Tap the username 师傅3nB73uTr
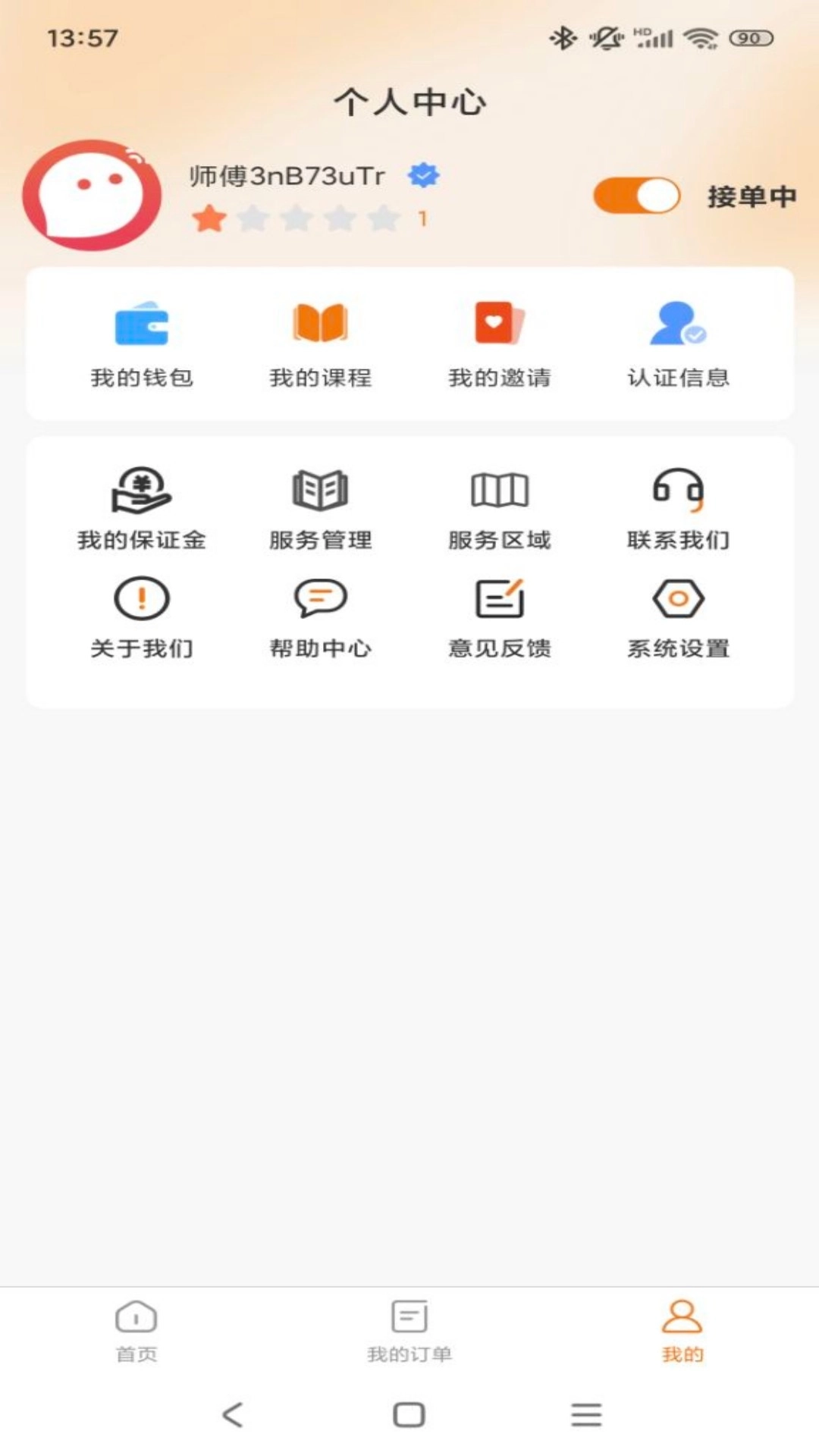 [287, 174]
